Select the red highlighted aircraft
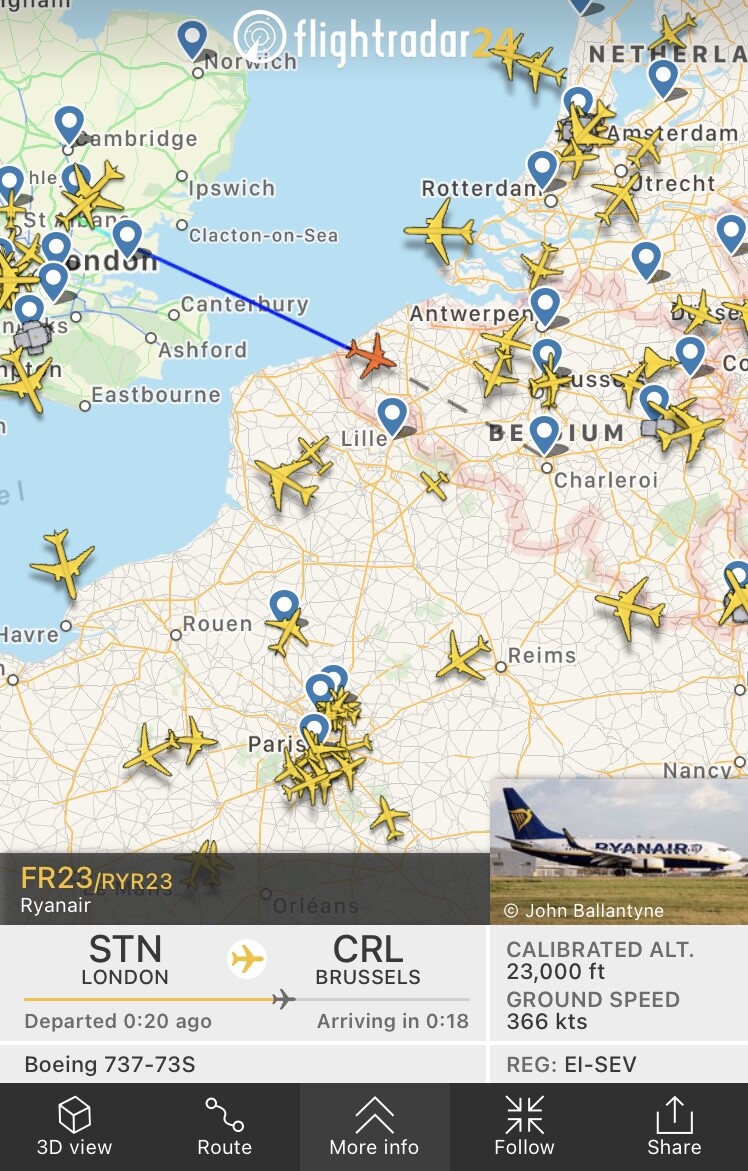Viewport: 748px width, 1171px height. coord(371,355)
